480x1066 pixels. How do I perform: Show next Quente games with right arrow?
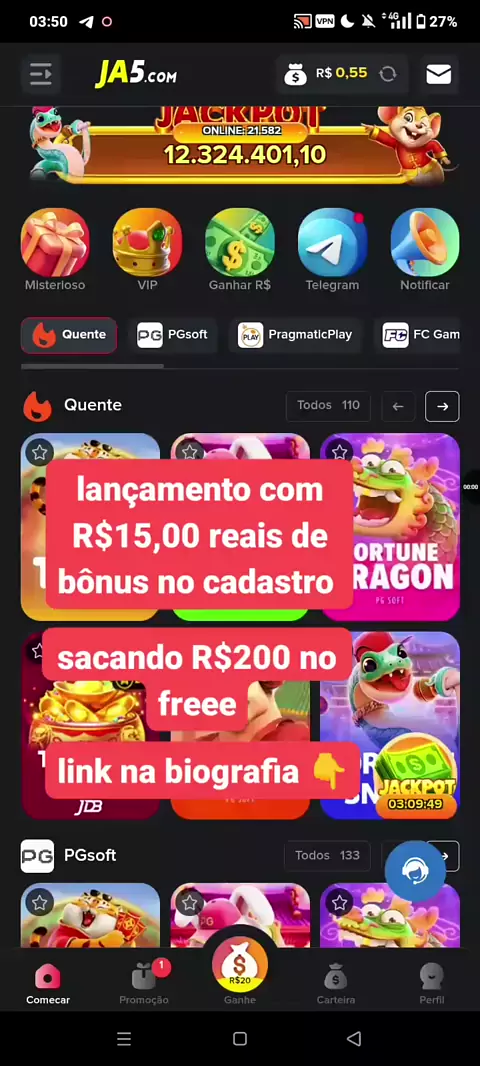[442, 407]
